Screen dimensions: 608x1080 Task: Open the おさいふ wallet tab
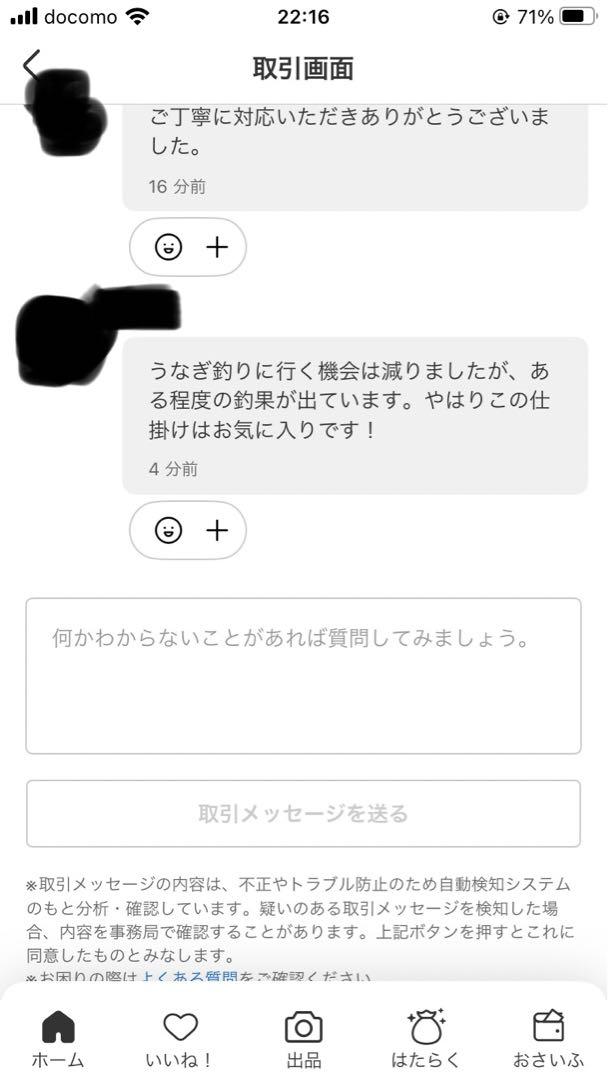tap(548, 1039)
